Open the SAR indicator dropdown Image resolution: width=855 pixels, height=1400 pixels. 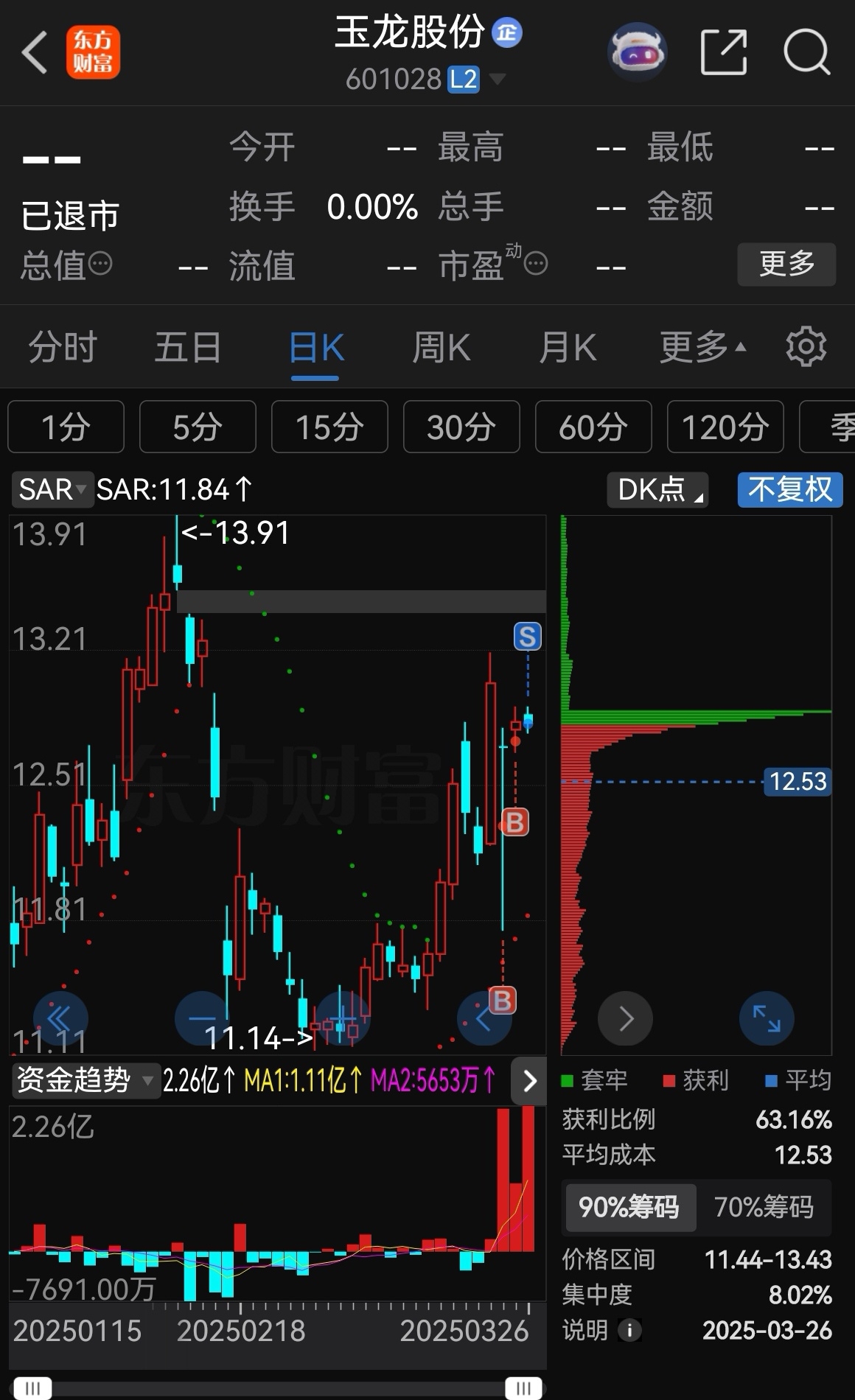pyautogui.click(x=52, y=489)
